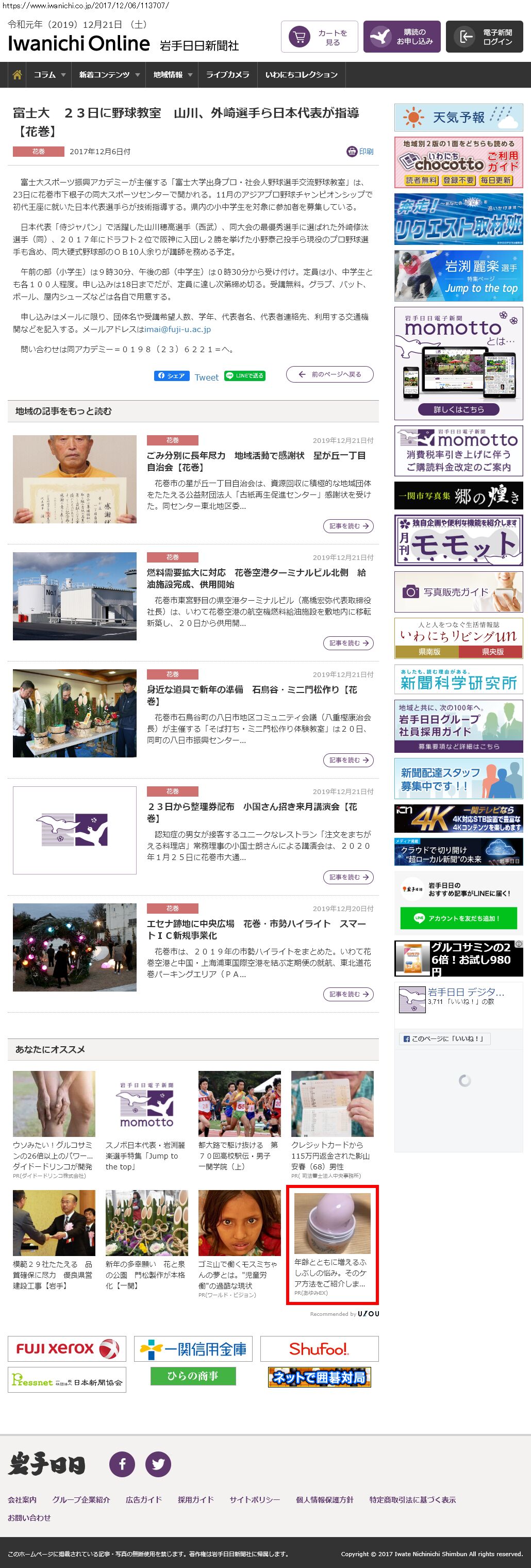The width and height of the screenshot is (531, 1568).
Task: Go to home via house icon
Action: coord(17,75)
